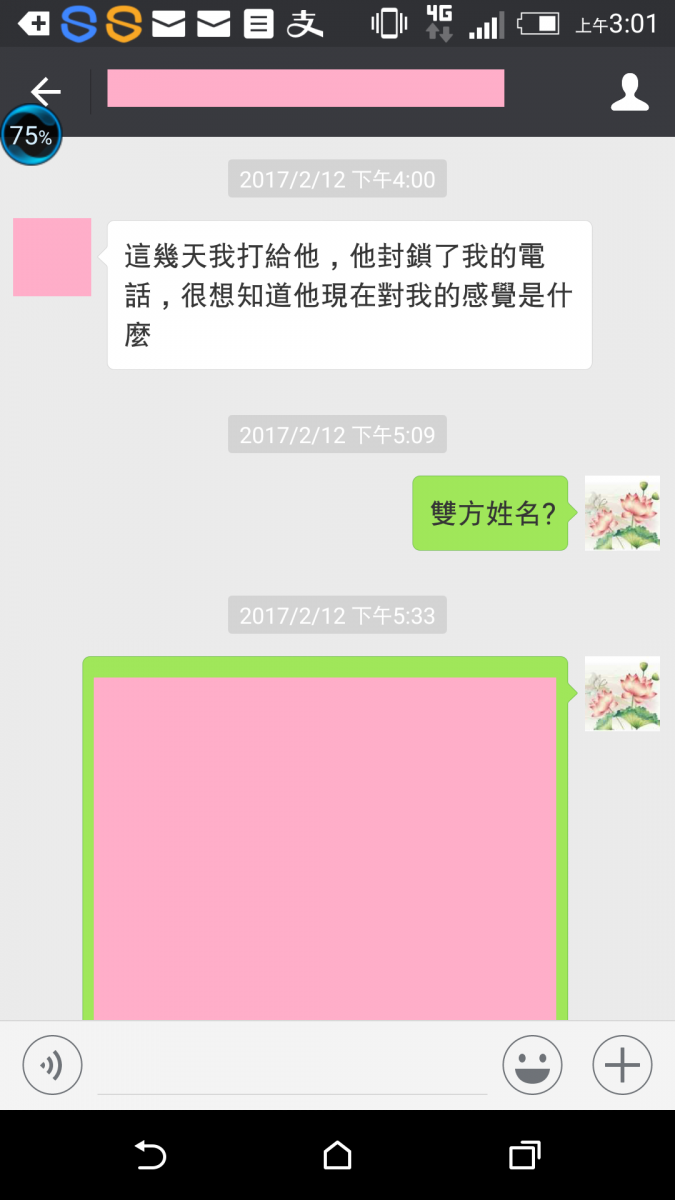Go back from this chat

pos(46,91)
